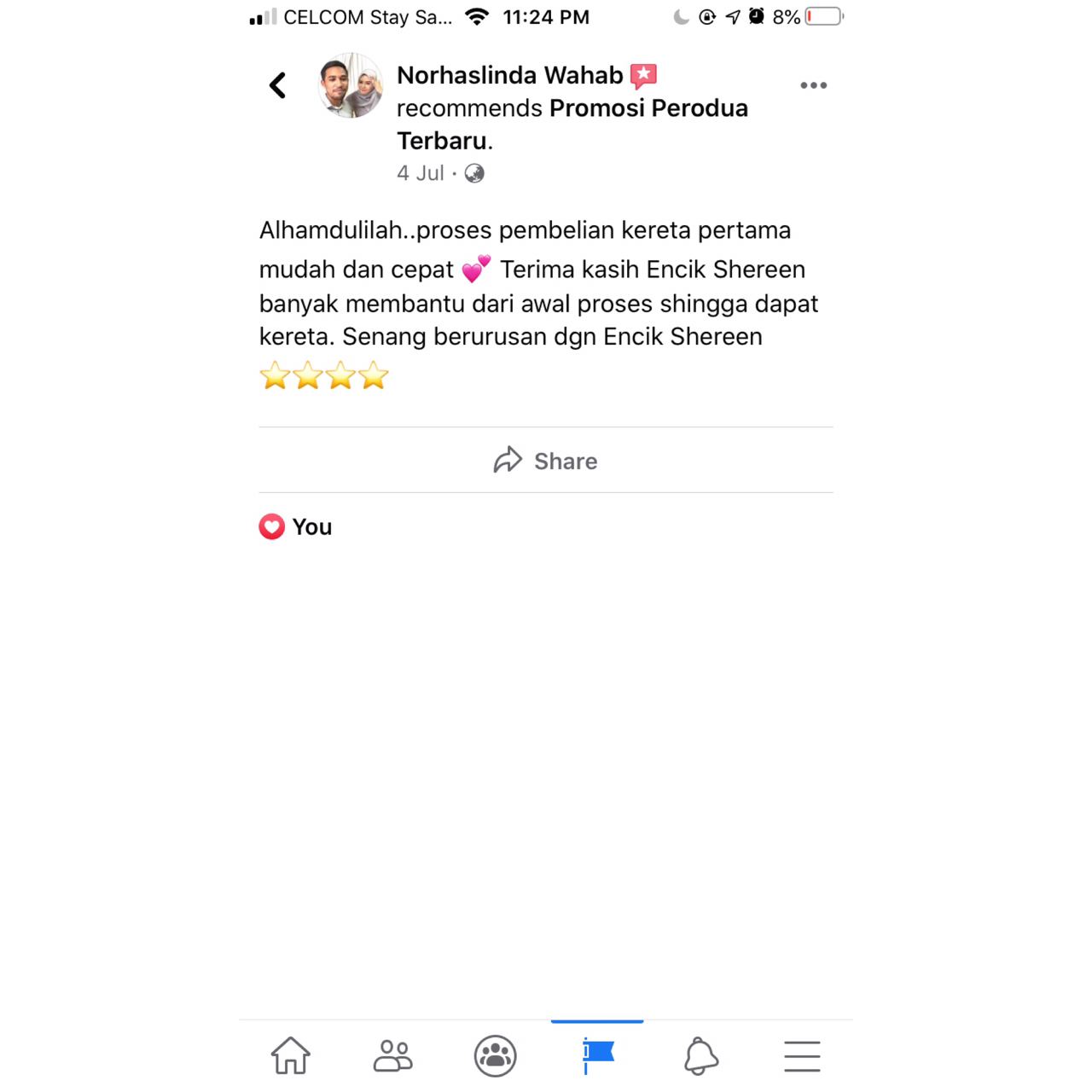Go back using the arrow icon

(277, 85)
